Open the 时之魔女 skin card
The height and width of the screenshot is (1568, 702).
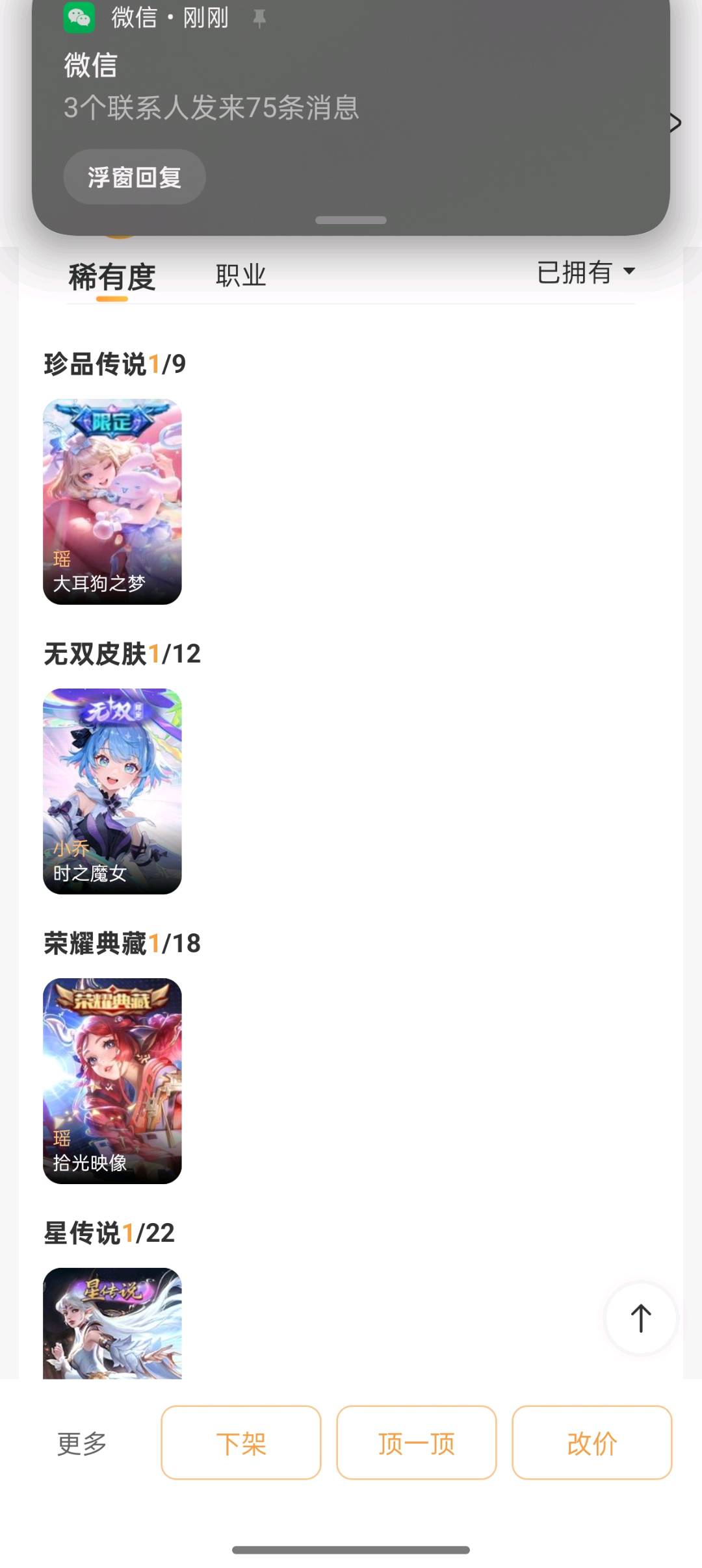(112, 791)
